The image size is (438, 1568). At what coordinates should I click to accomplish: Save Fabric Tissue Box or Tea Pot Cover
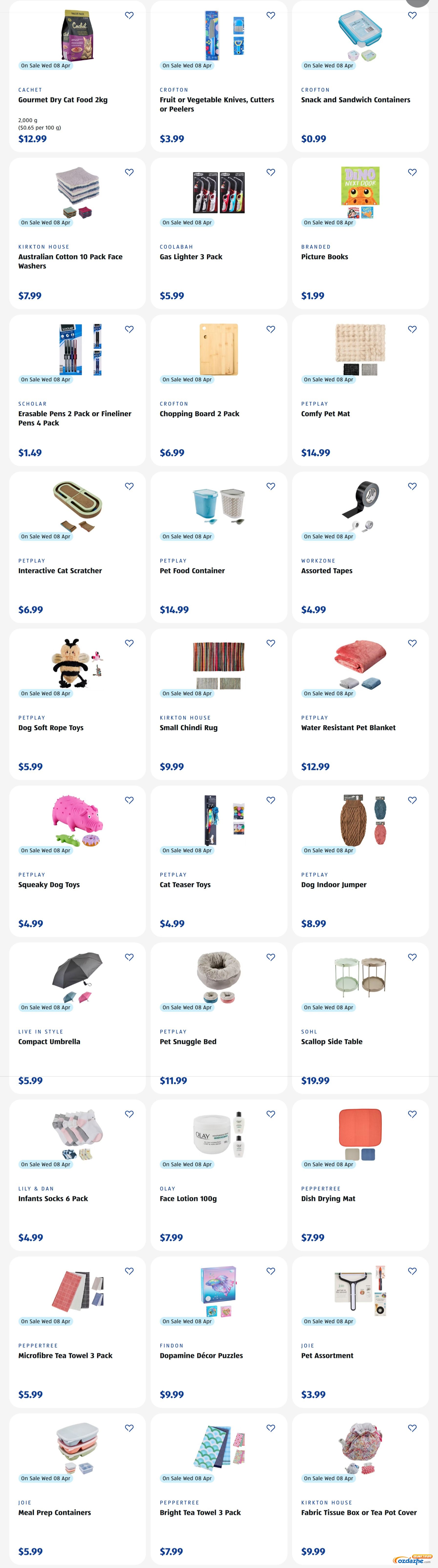412,1429
